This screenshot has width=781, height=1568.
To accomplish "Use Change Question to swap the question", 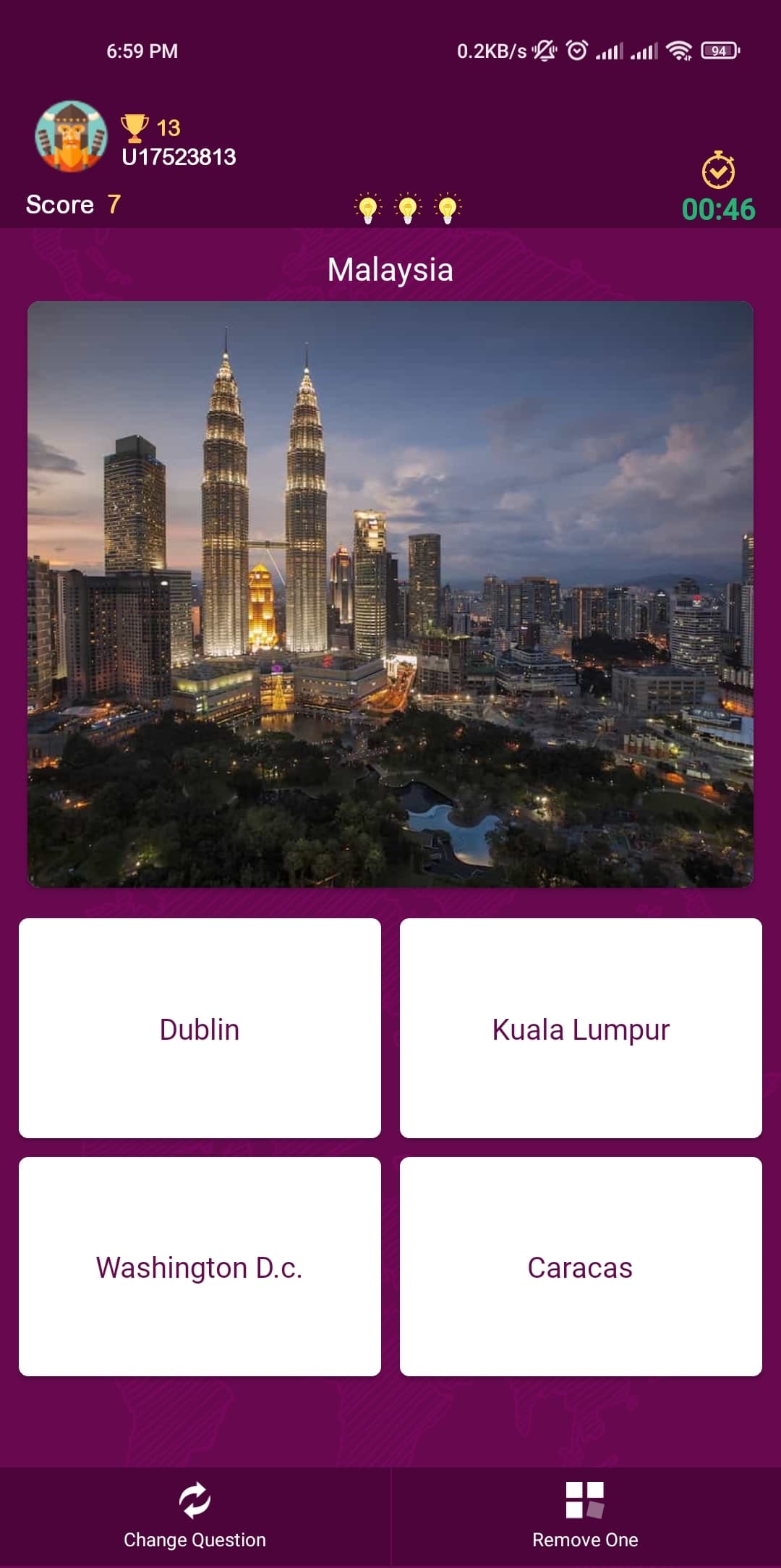I will tap(195, 1516).
